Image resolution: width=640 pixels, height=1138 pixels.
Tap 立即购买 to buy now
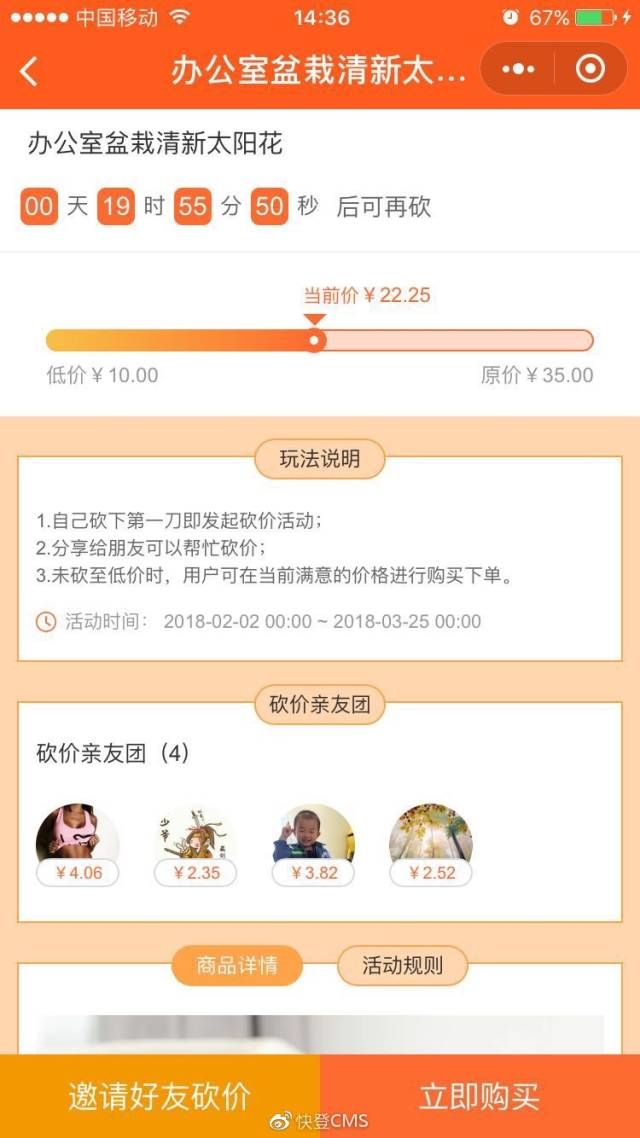[480, 1096]
